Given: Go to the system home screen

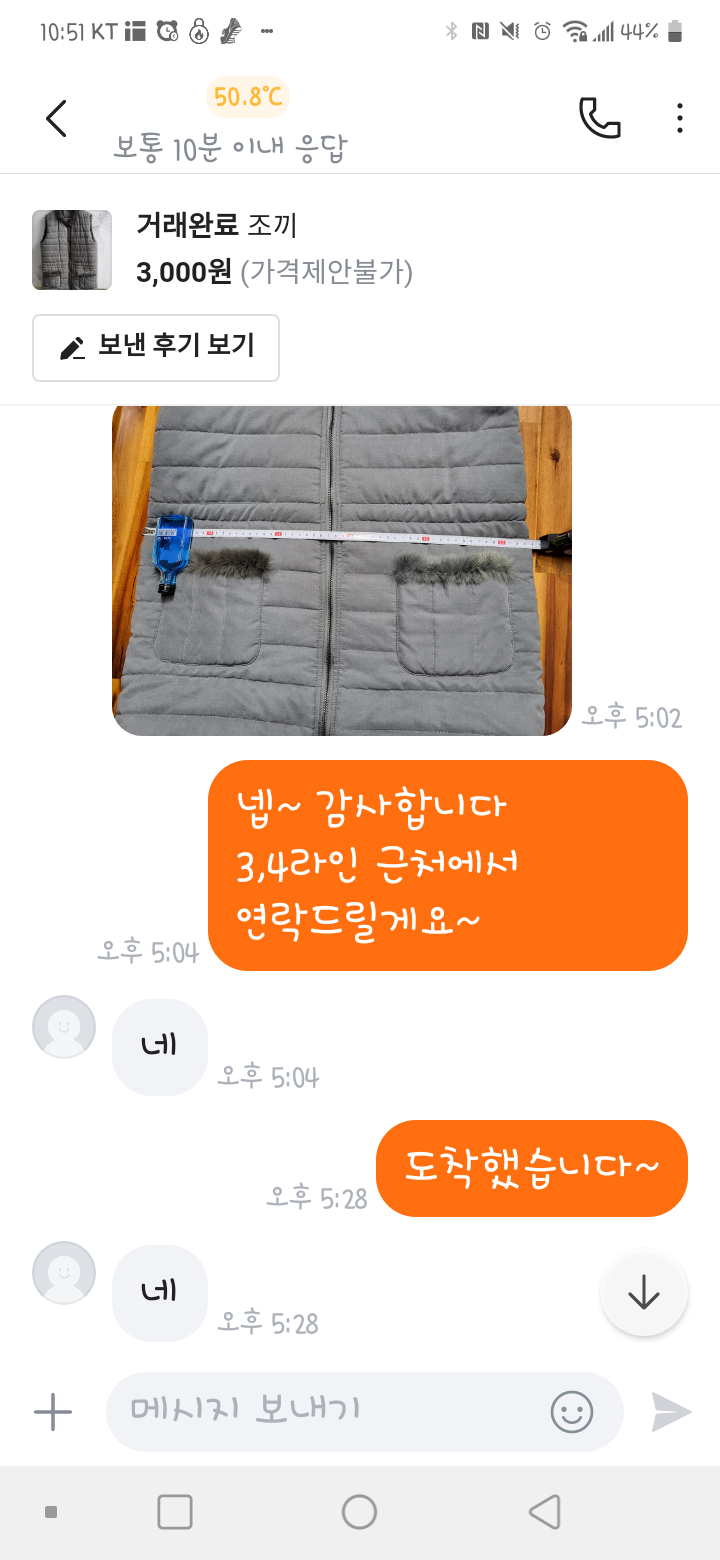Looking at the screenshot, I should (359, 1512).
